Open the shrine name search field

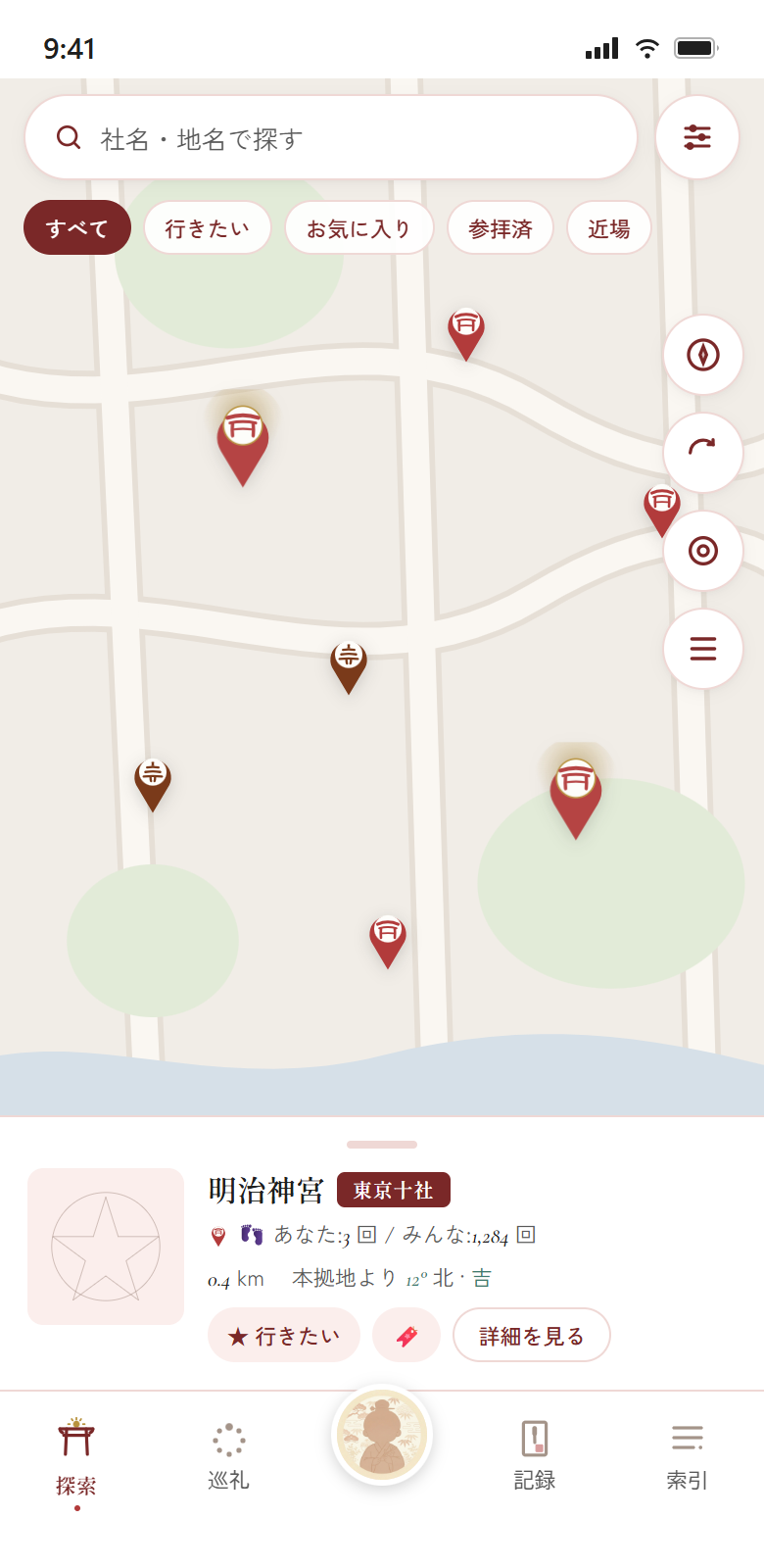click(x=331, y=137)
